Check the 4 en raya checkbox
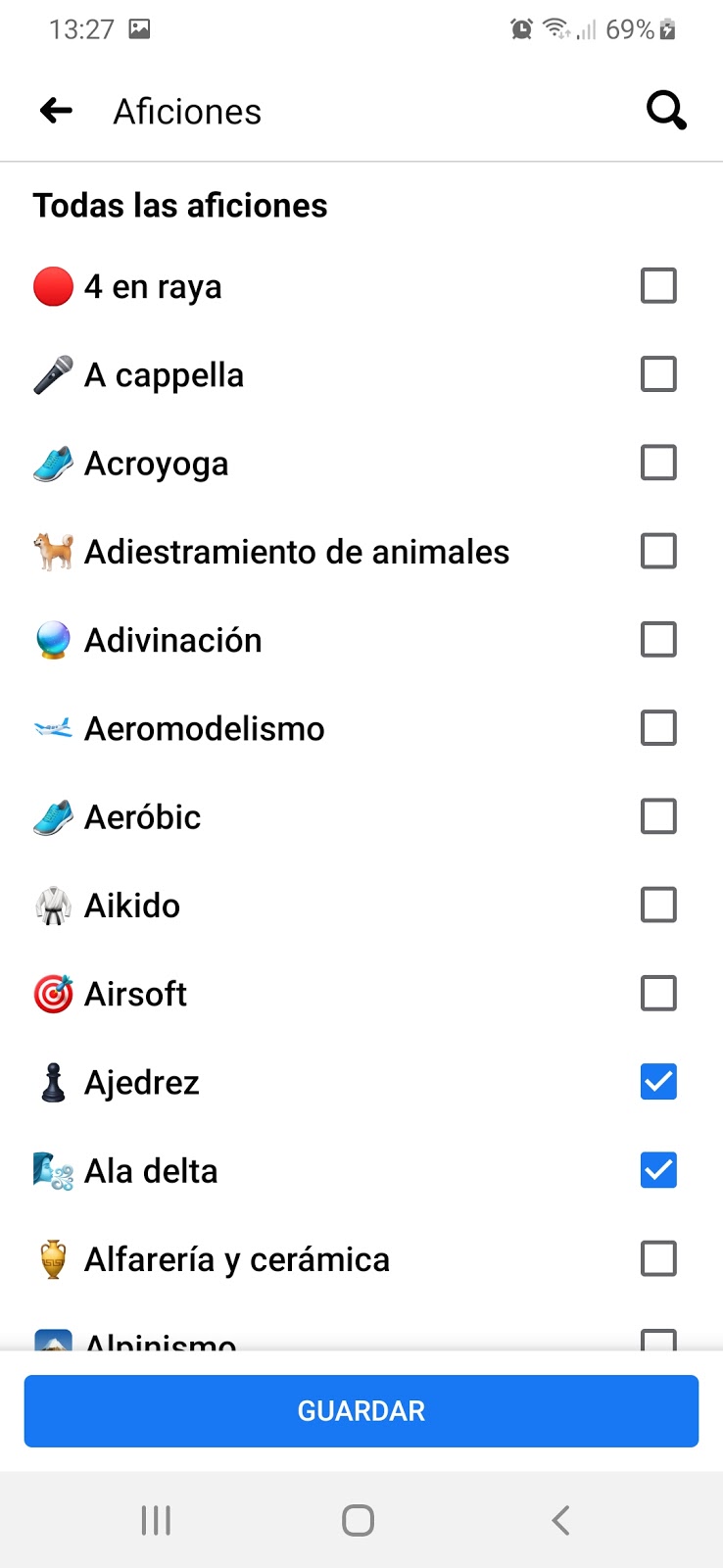 tap(658, 286)
